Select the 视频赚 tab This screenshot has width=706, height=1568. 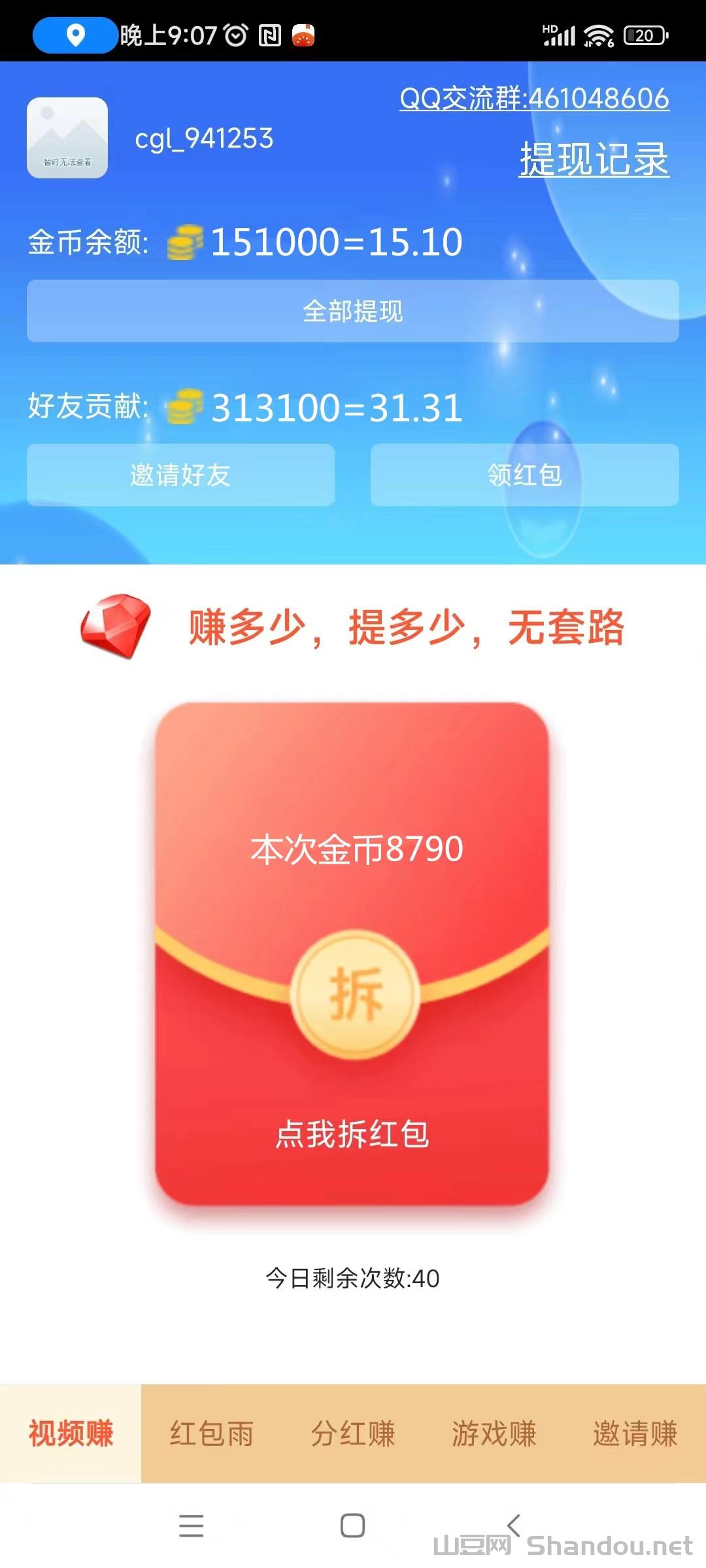click(x=71, y=1433)
